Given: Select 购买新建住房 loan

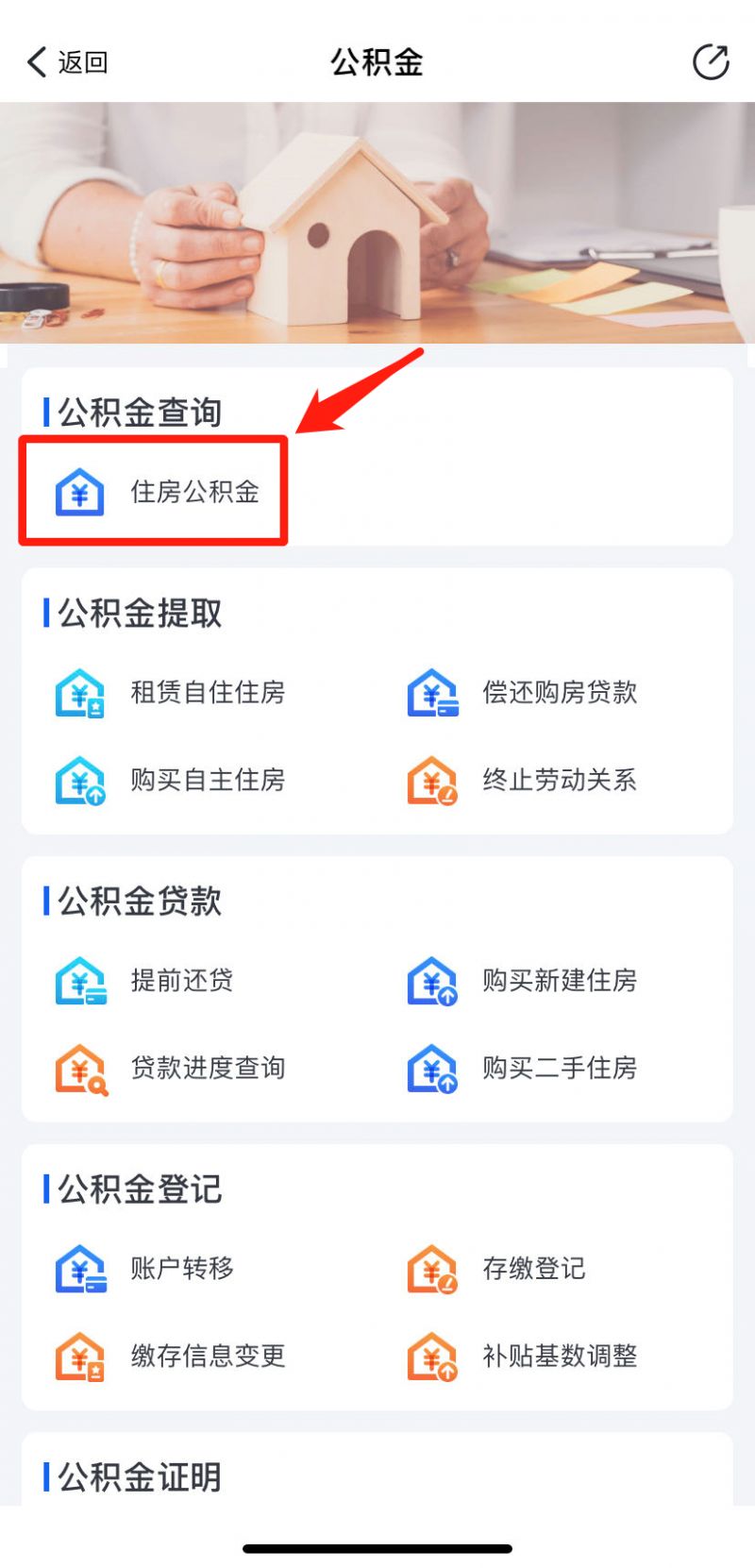Looking at the screenshot, I should [x=522, y=981].
